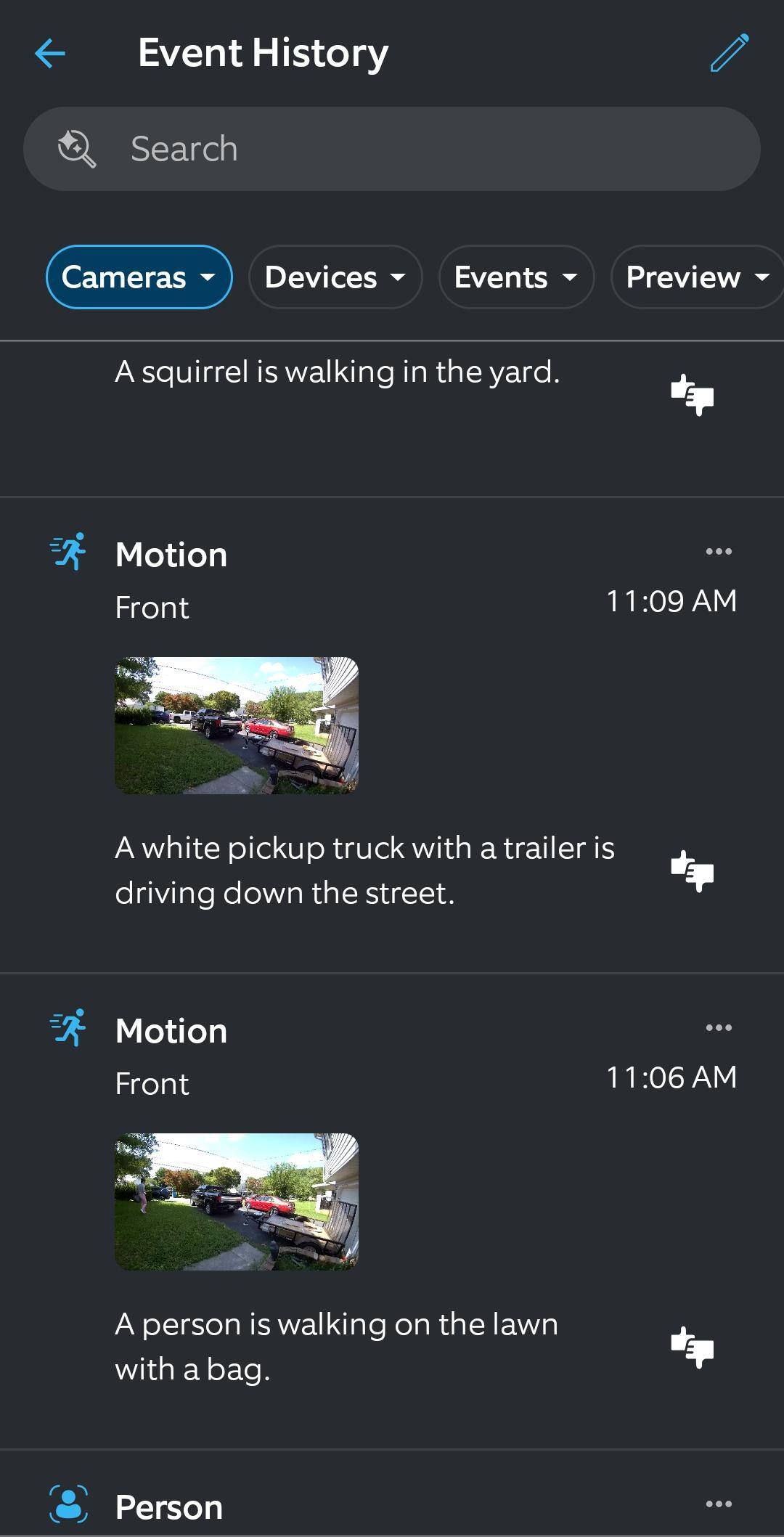
Task: Tap the edit pencil icon
Action: pos(730,53)
